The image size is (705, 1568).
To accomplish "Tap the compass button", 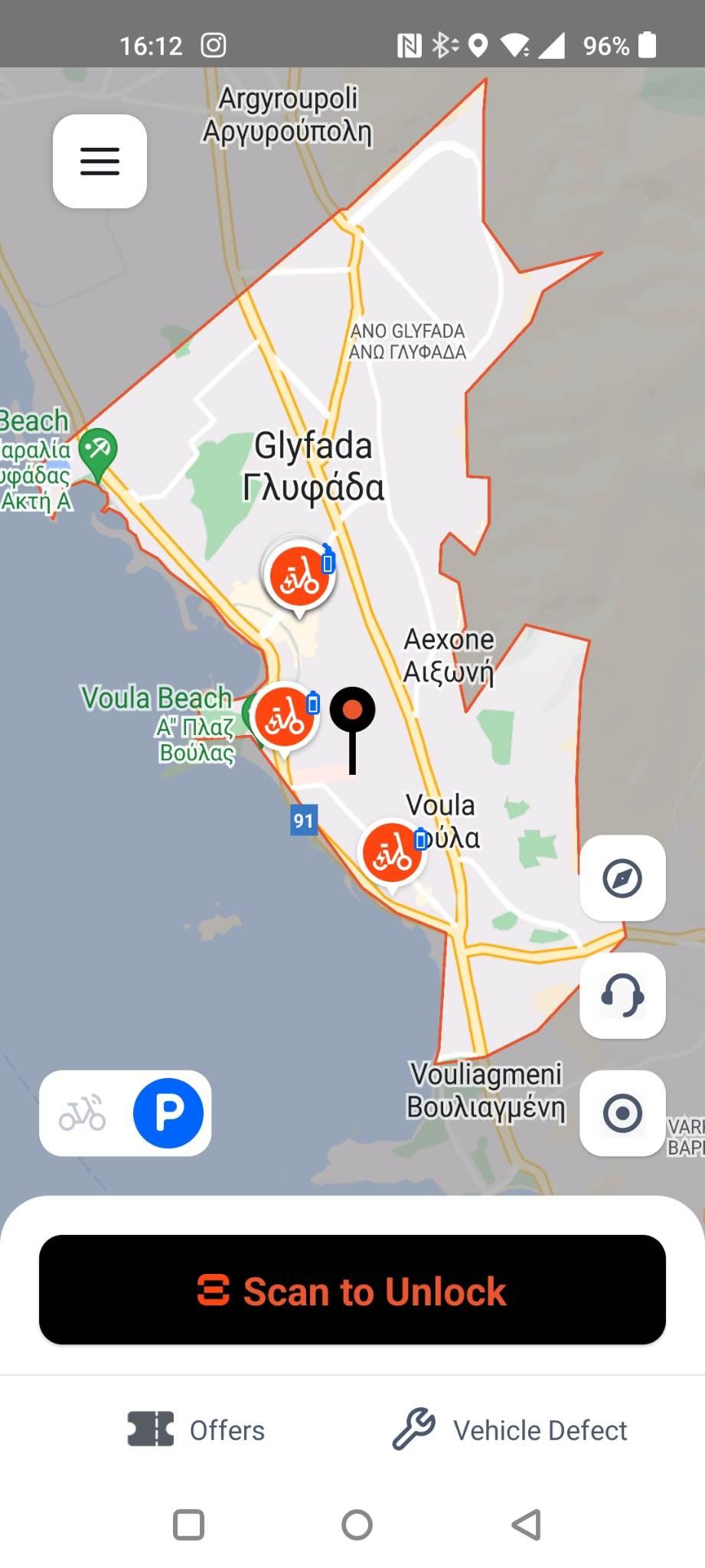I will coord(622,878).
